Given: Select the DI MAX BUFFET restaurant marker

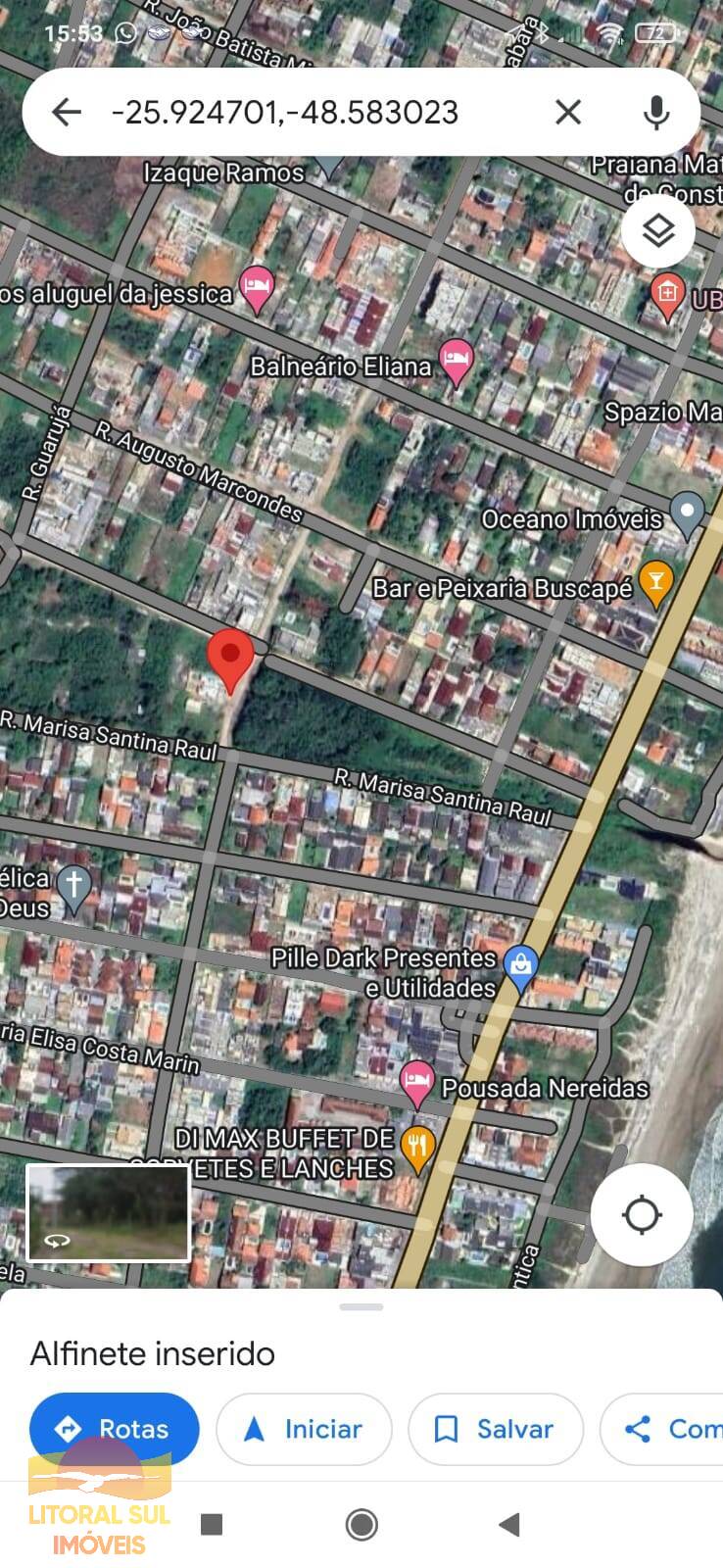Looking at the screenshot, I should [418, 1149].
